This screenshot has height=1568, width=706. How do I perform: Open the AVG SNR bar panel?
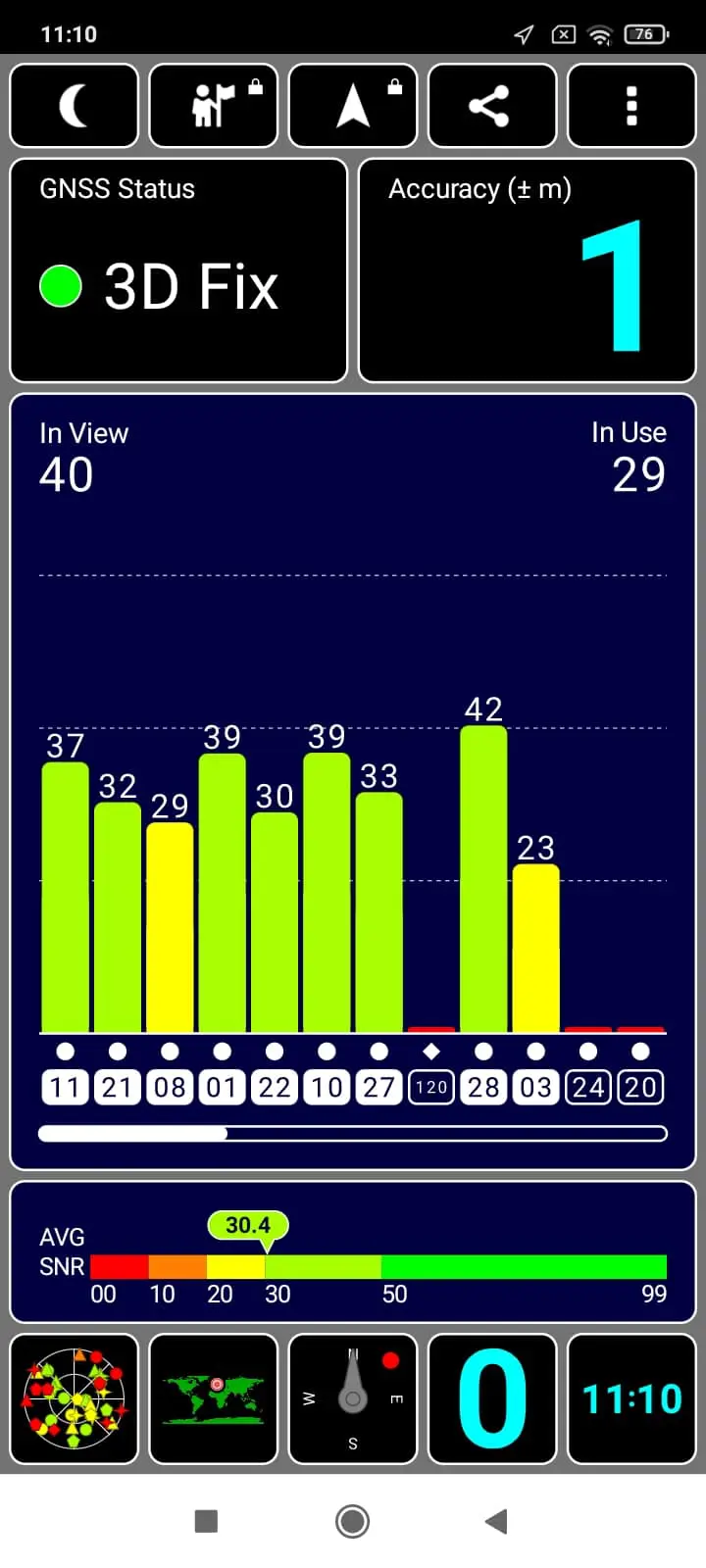[x=353, y=1252]
